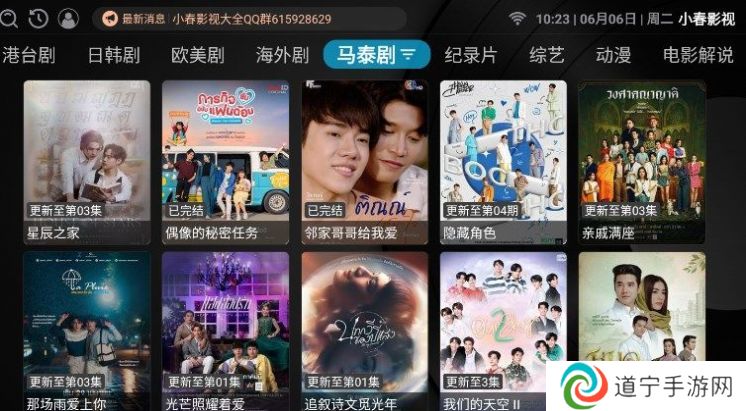Open the latest news announcement banner
The width and height of the screenshot is (746, 411).
tap(250, 18)
